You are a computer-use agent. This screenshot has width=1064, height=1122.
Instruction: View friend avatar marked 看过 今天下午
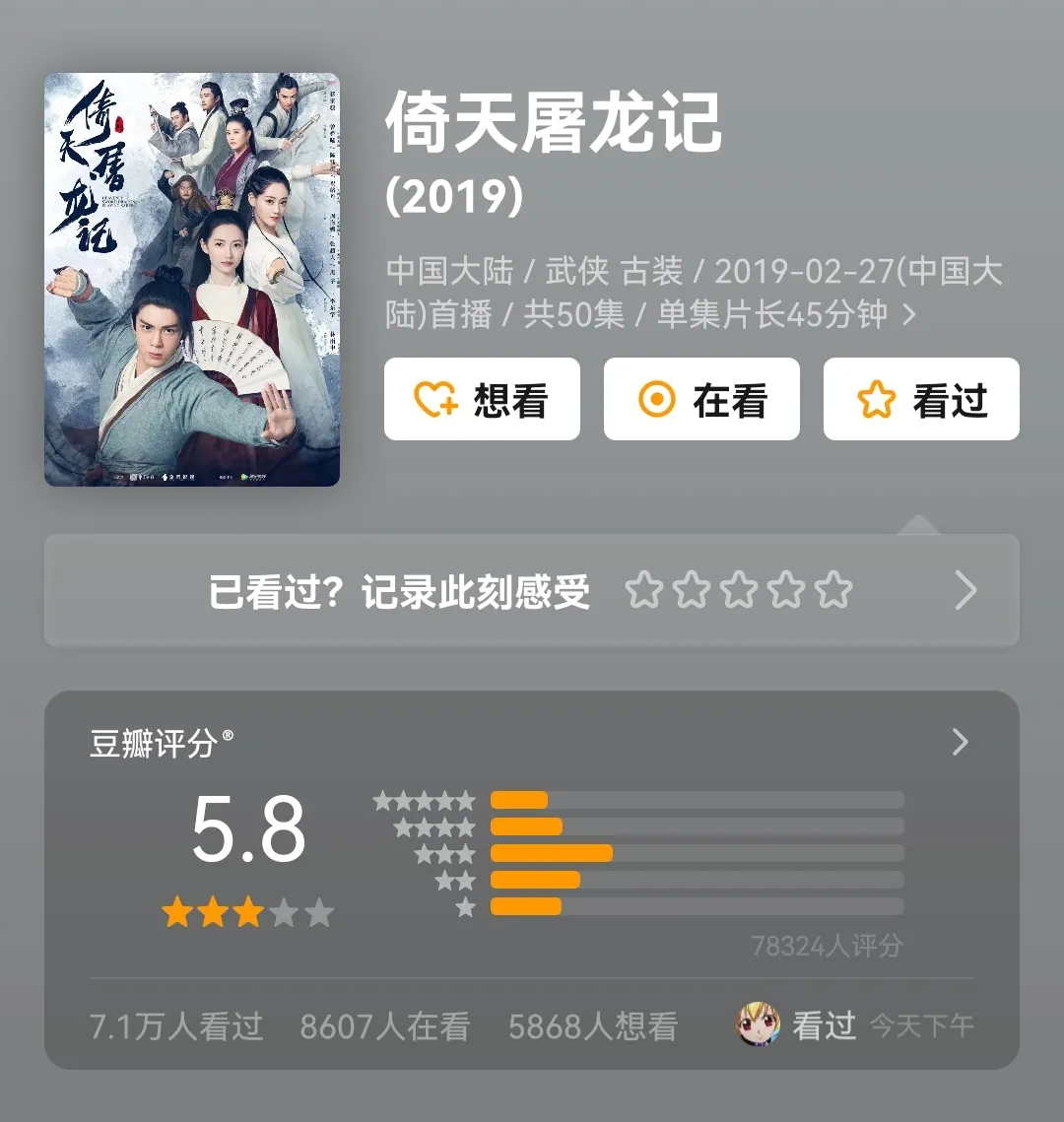(x=759, y=1026)
